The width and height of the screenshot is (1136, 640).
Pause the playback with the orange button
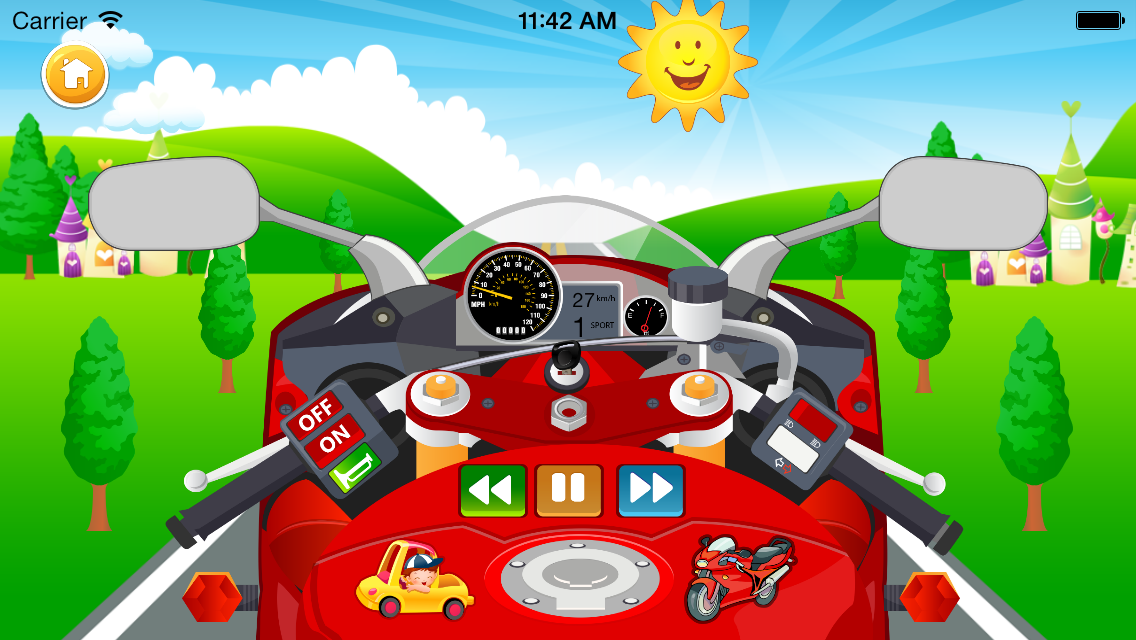click(569, 490)
